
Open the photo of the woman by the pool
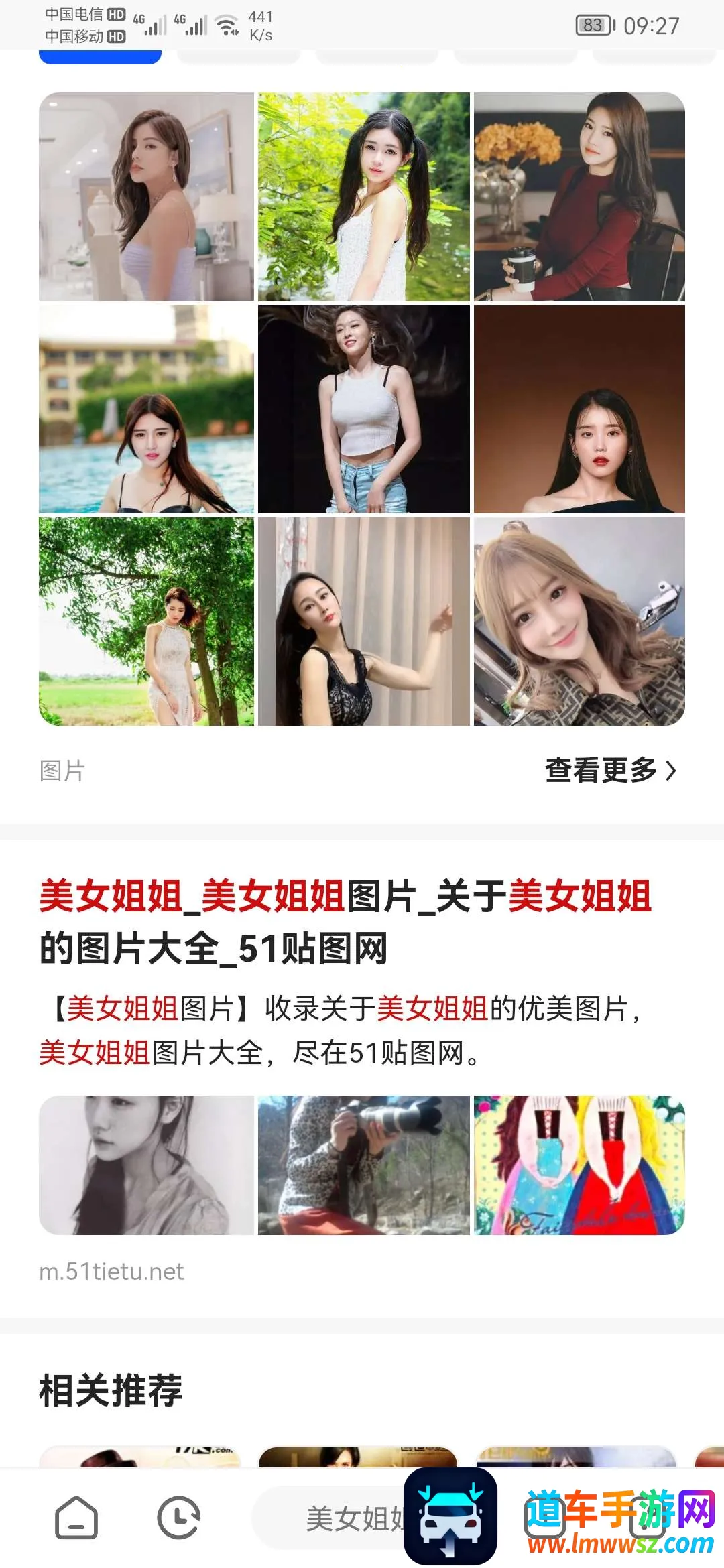point(146,409)
